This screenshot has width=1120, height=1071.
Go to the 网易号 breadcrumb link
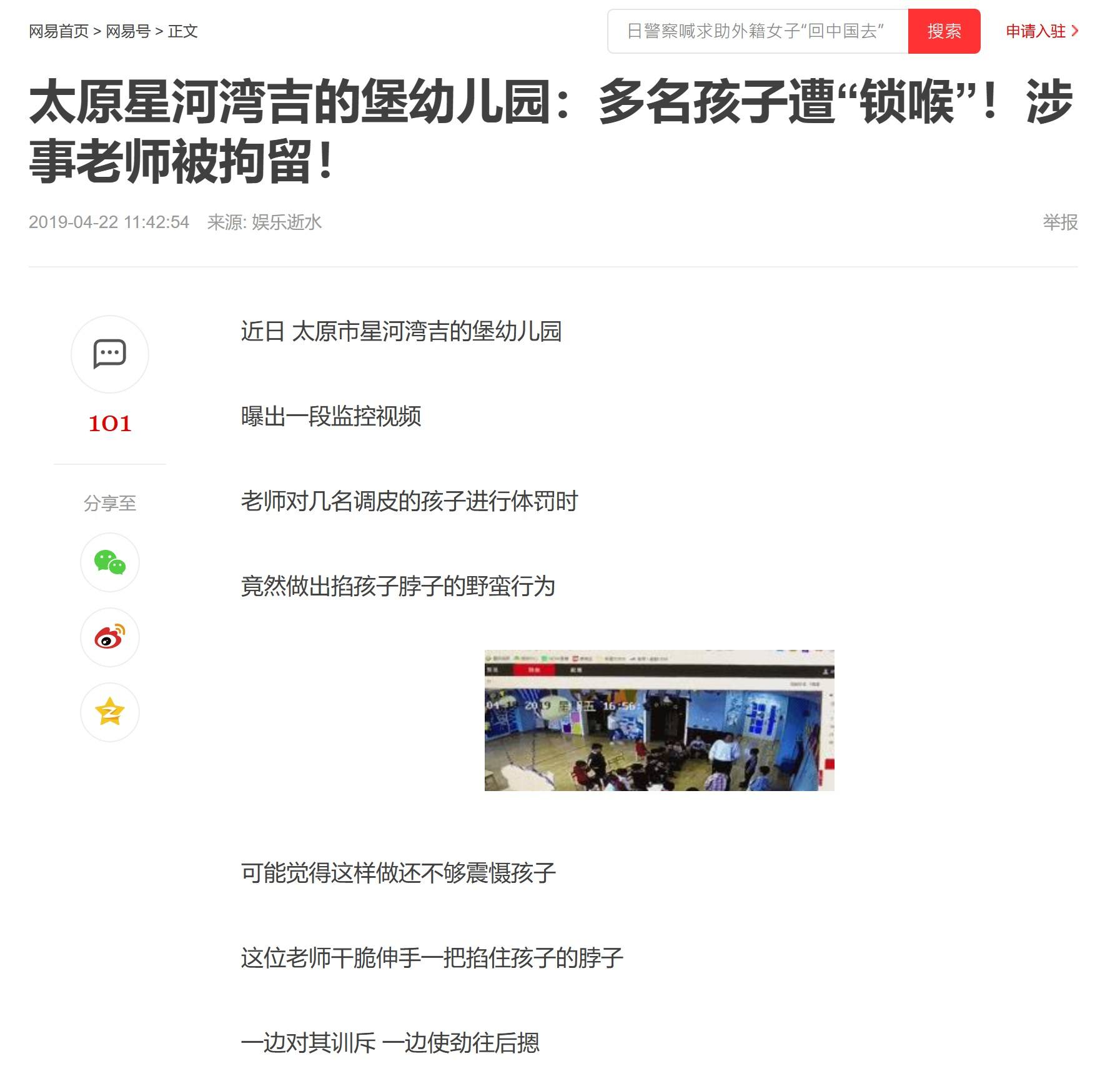[x=128, y=31]
